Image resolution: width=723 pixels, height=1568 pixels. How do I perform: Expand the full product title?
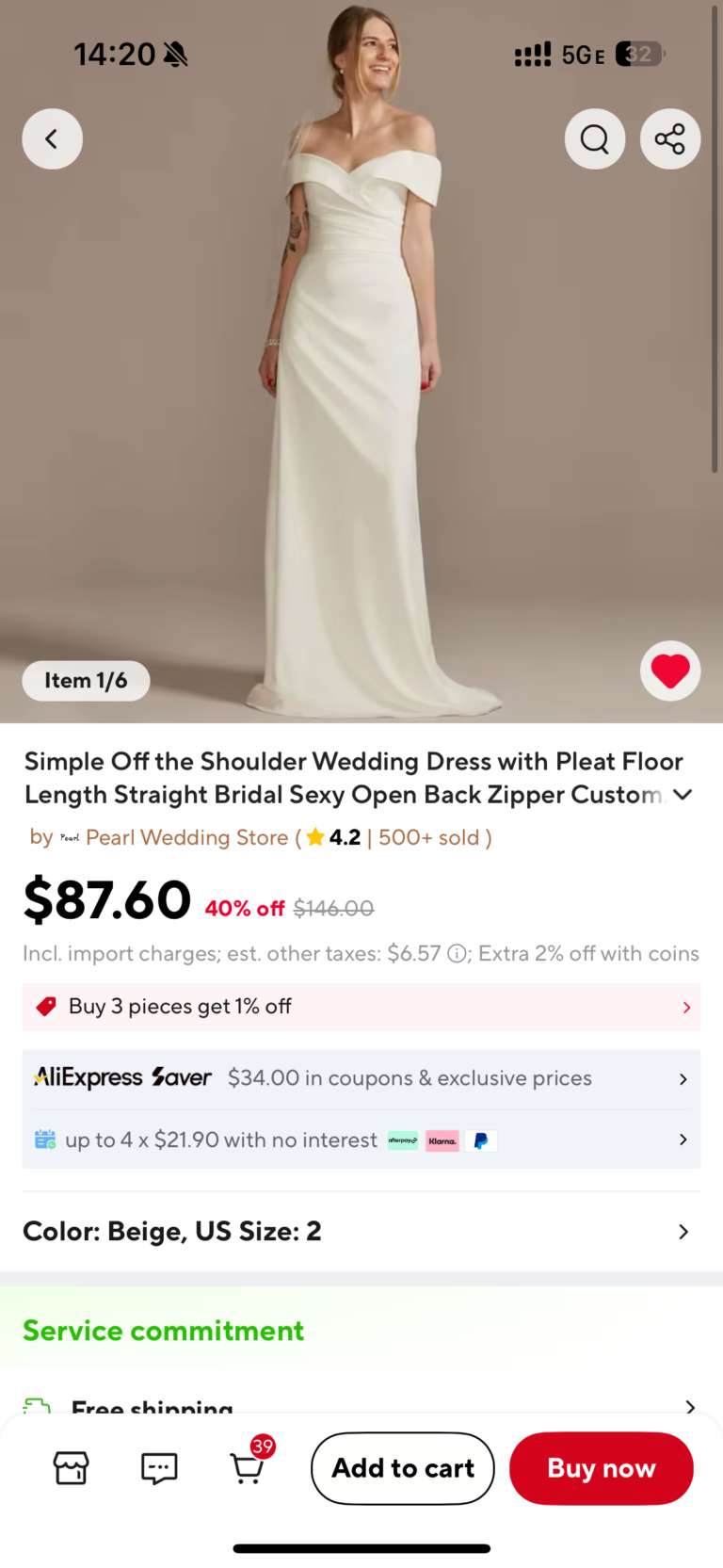(x=683, y=795)
